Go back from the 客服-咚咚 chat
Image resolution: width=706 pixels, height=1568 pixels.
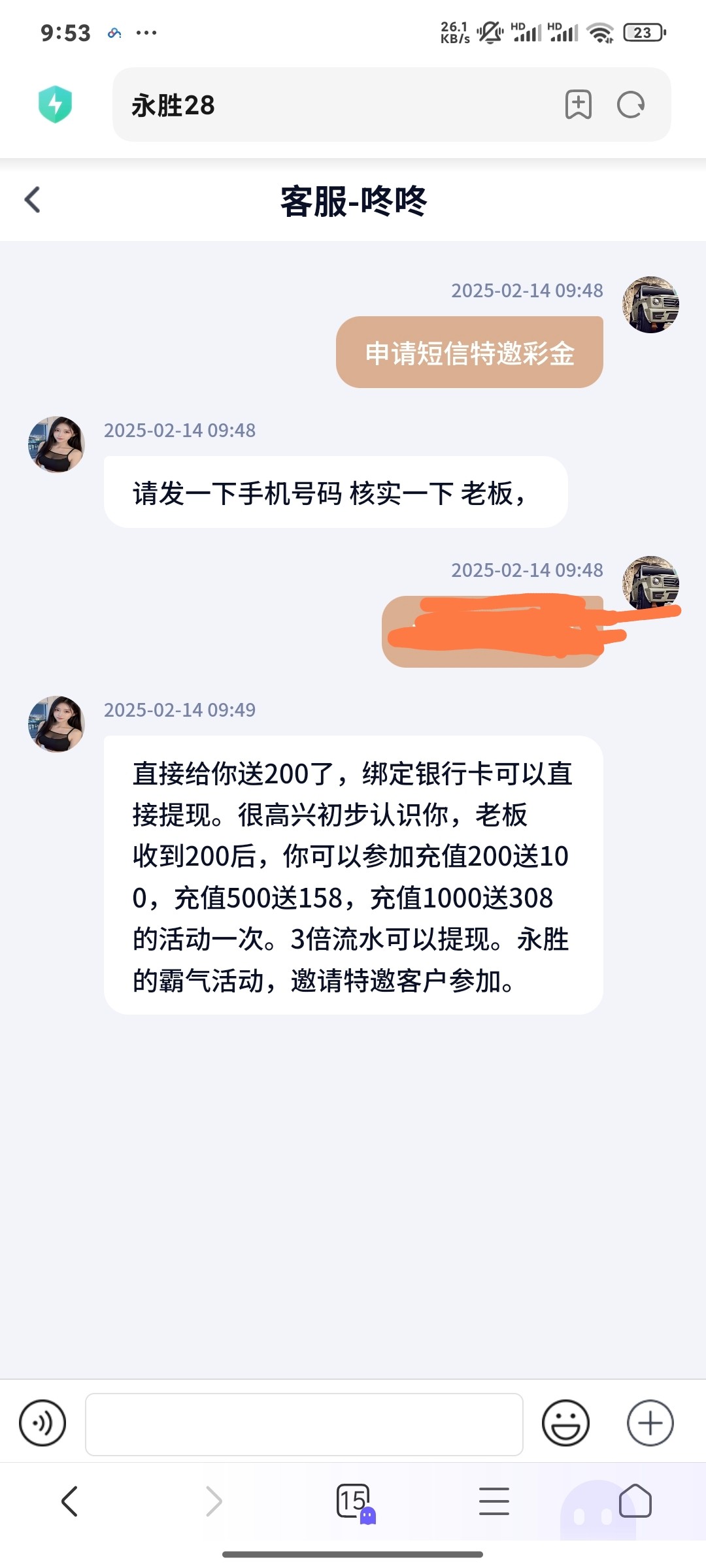pos(33,200)
